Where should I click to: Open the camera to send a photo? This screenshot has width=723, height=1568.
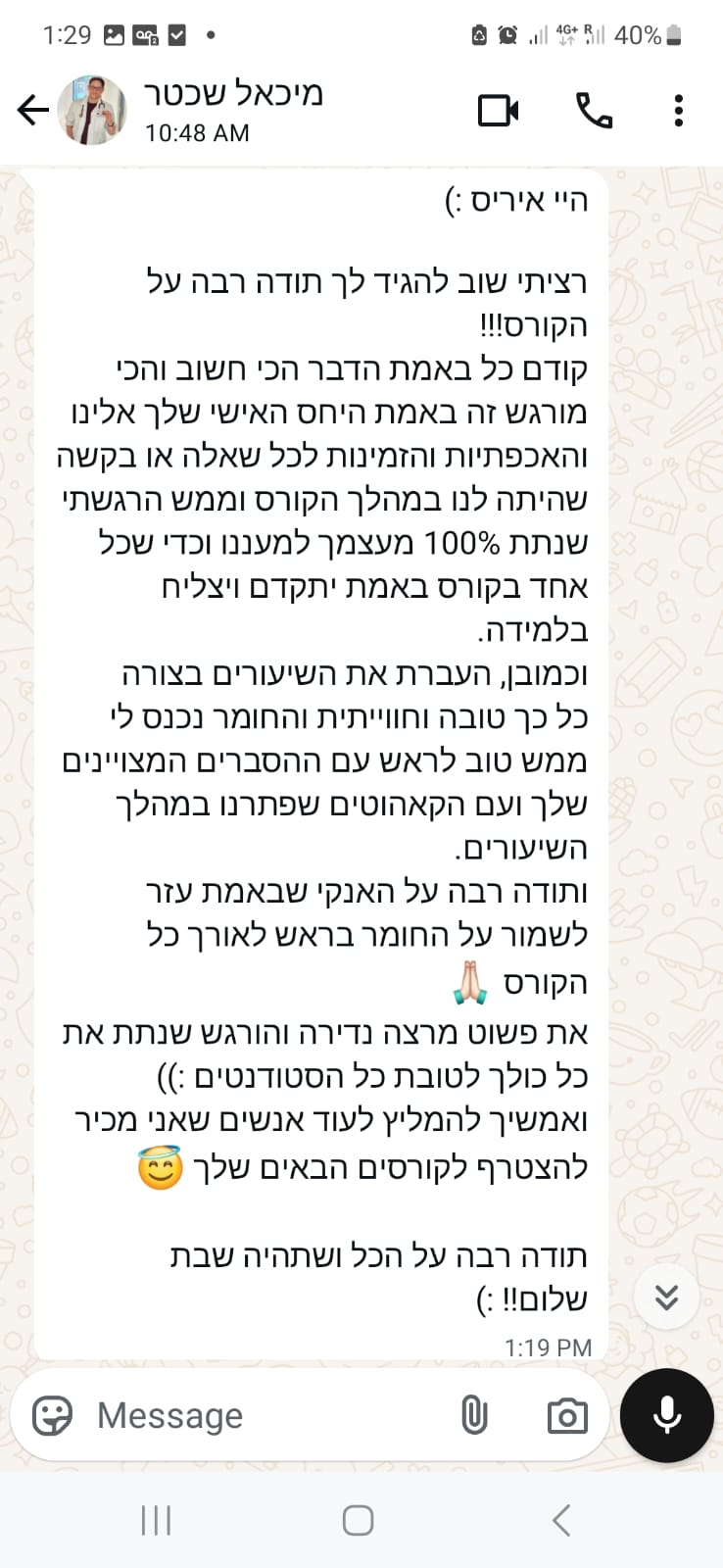point(567,1416)
